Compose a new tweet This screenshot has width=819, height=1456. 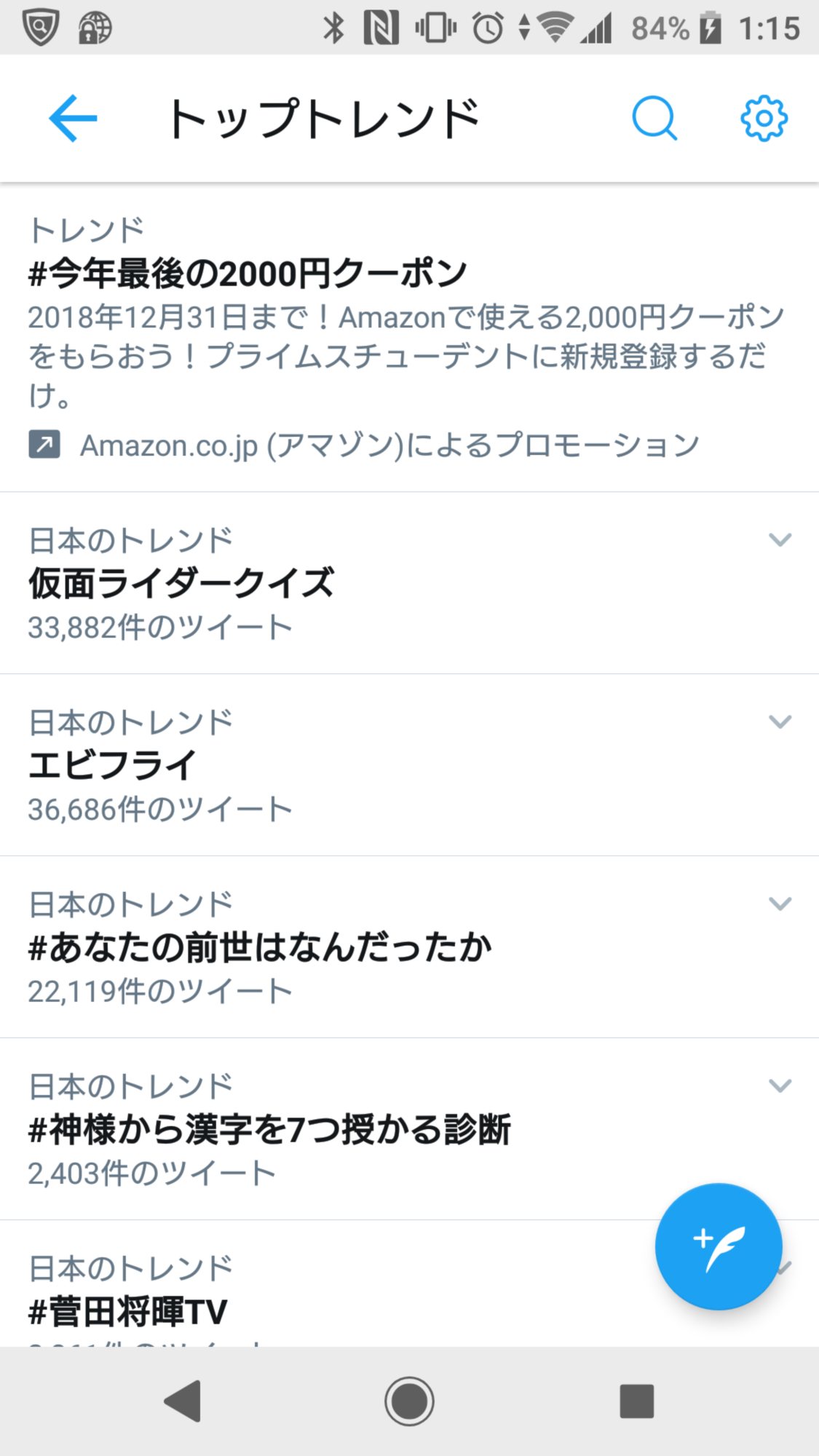coord(719,1246)
